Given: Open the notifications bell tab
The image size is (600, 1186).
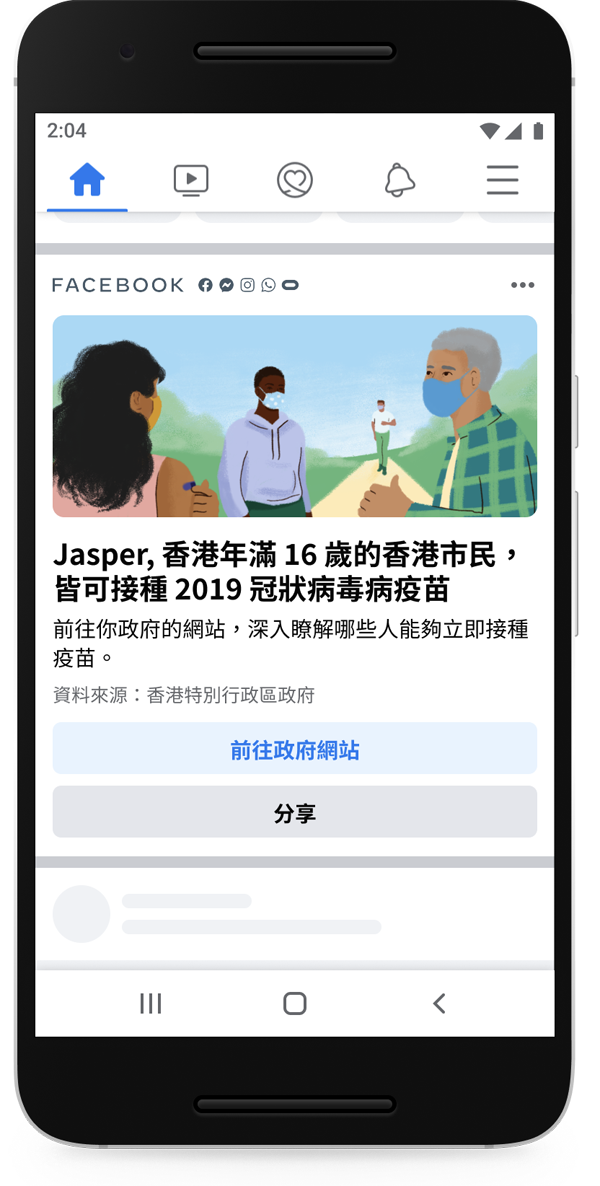Looking at the screenshot, I should coord(400,180).
